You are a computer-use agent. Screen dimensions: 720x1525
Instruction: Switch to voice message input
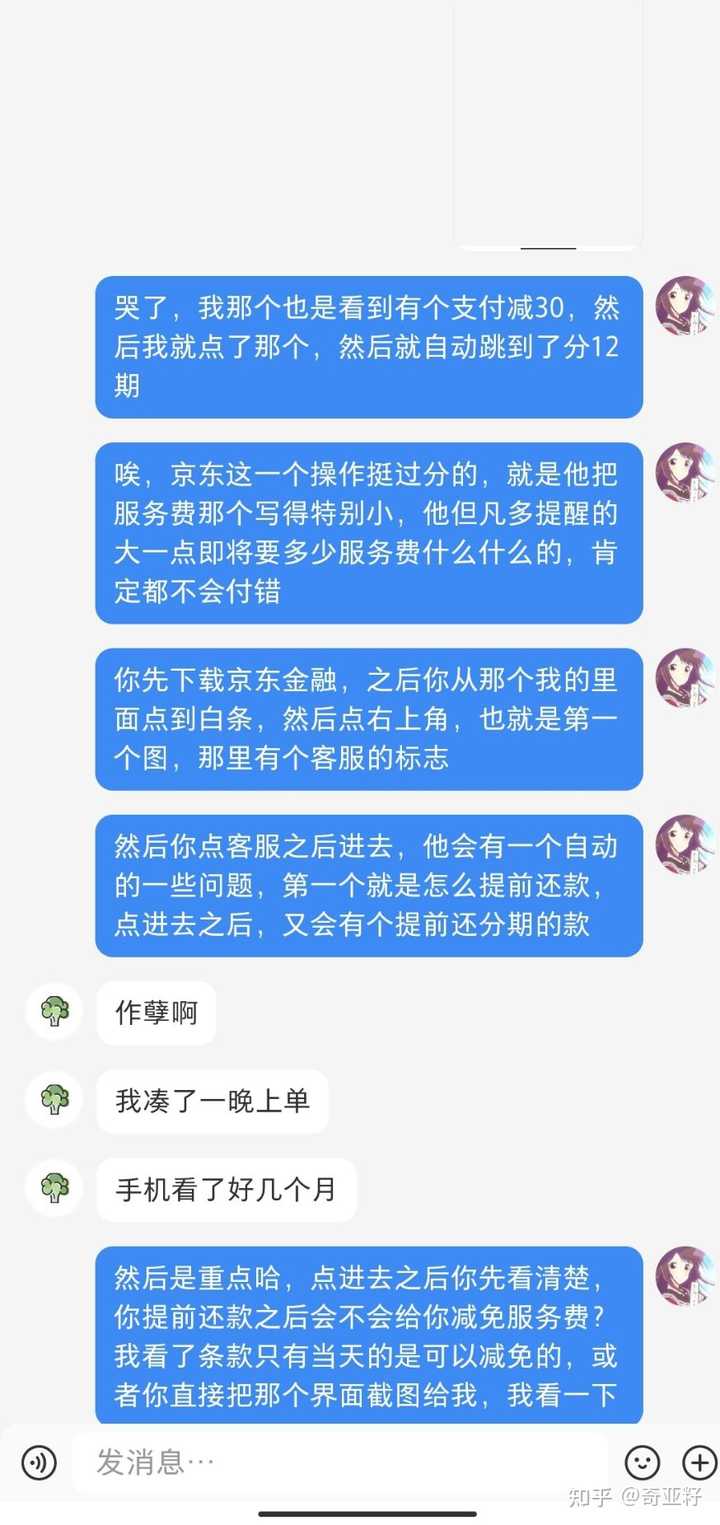click(x=39, y=1462)
